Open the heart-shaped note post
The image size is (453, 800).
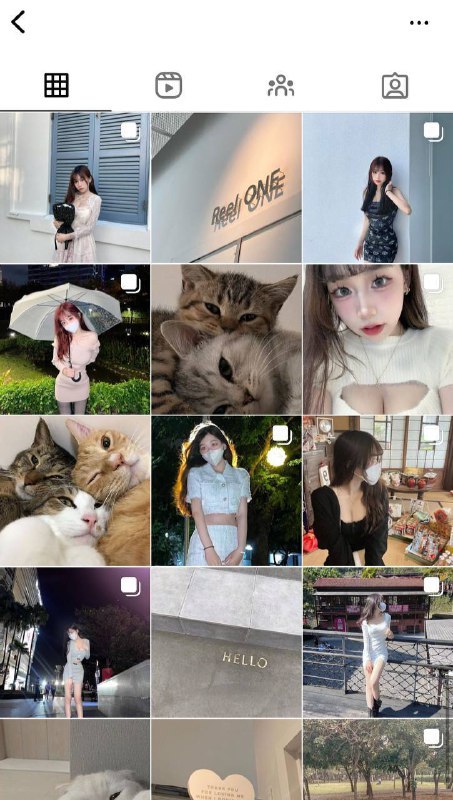tap(226, 759)
